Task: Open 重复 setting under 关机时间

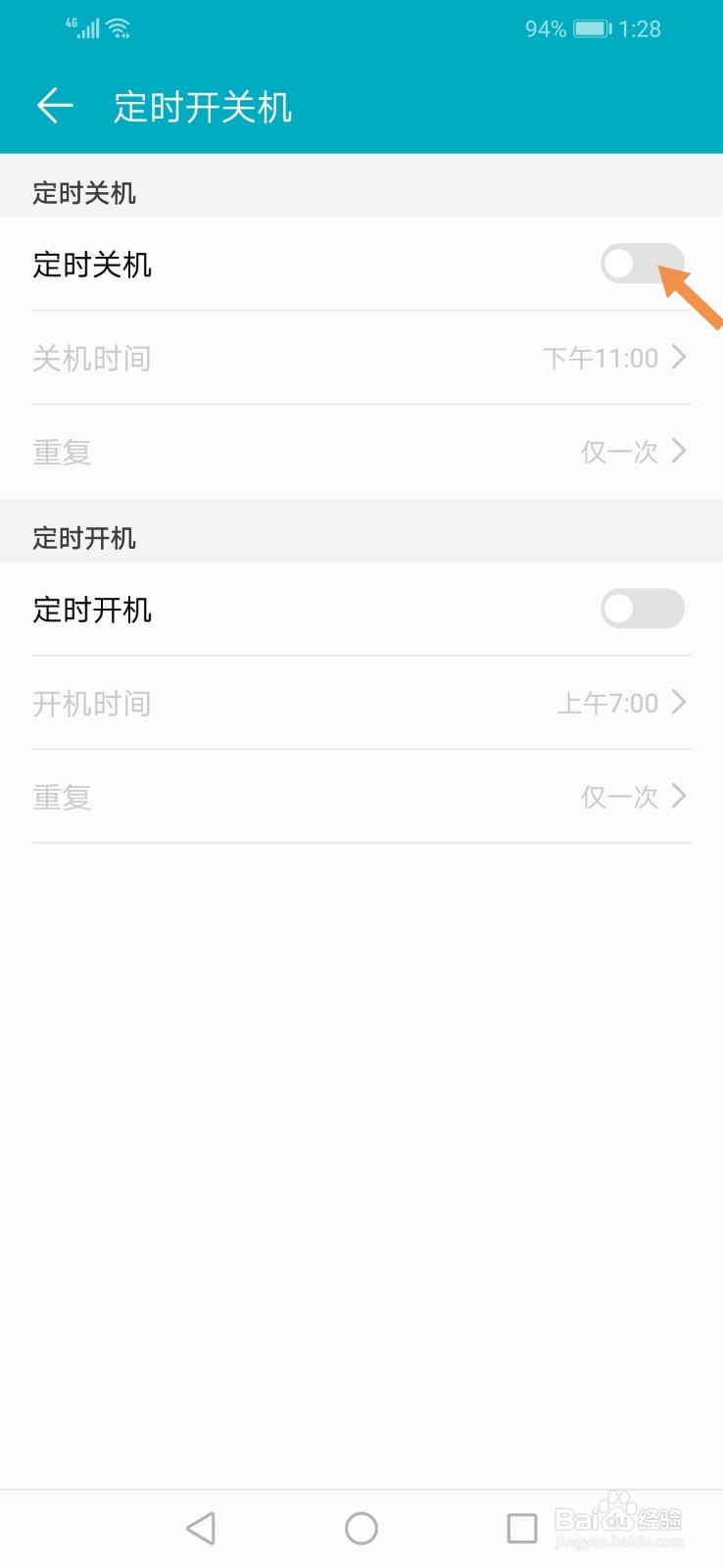Action: (x=361, y=452)
